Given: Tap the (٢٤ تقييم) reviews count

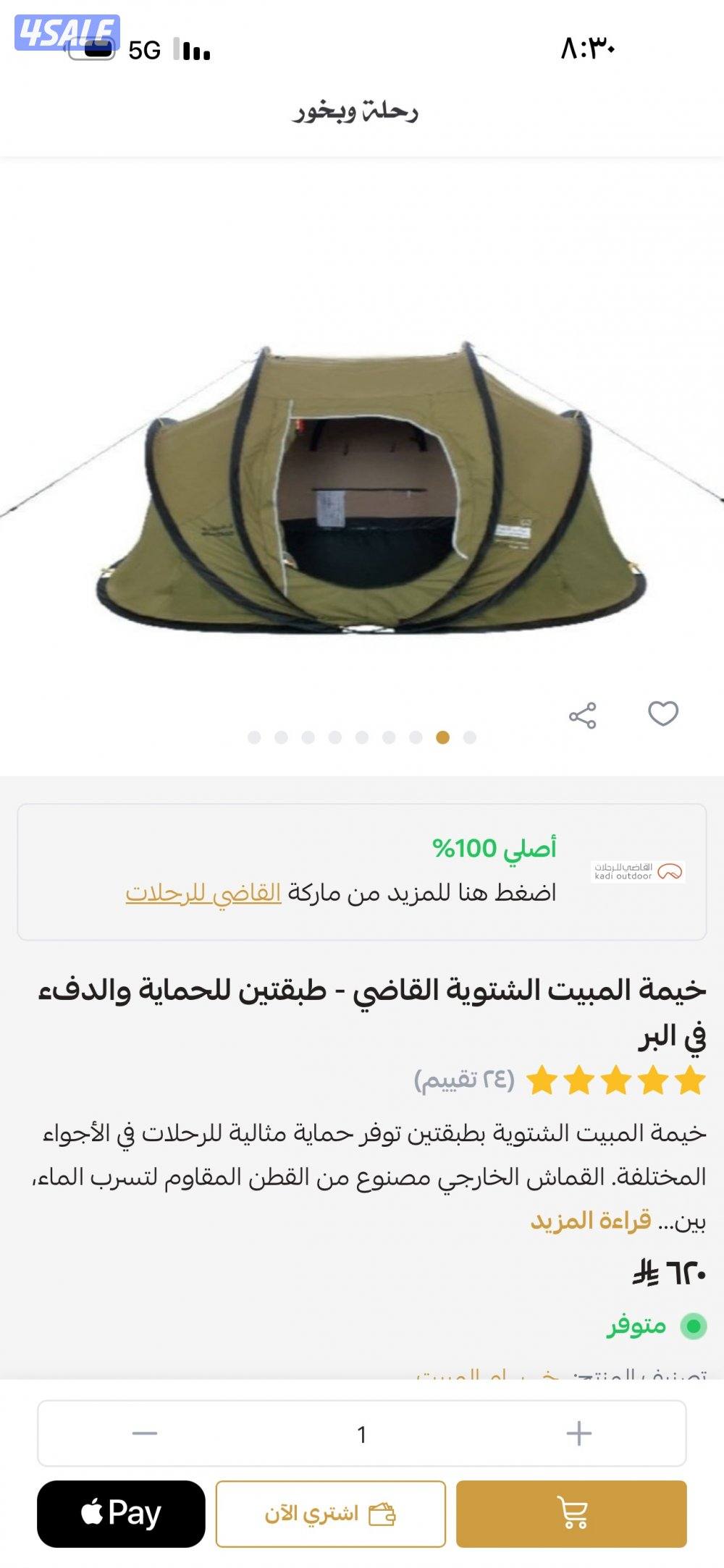Looking at the screenshot, I should [x=463, y=1078].
